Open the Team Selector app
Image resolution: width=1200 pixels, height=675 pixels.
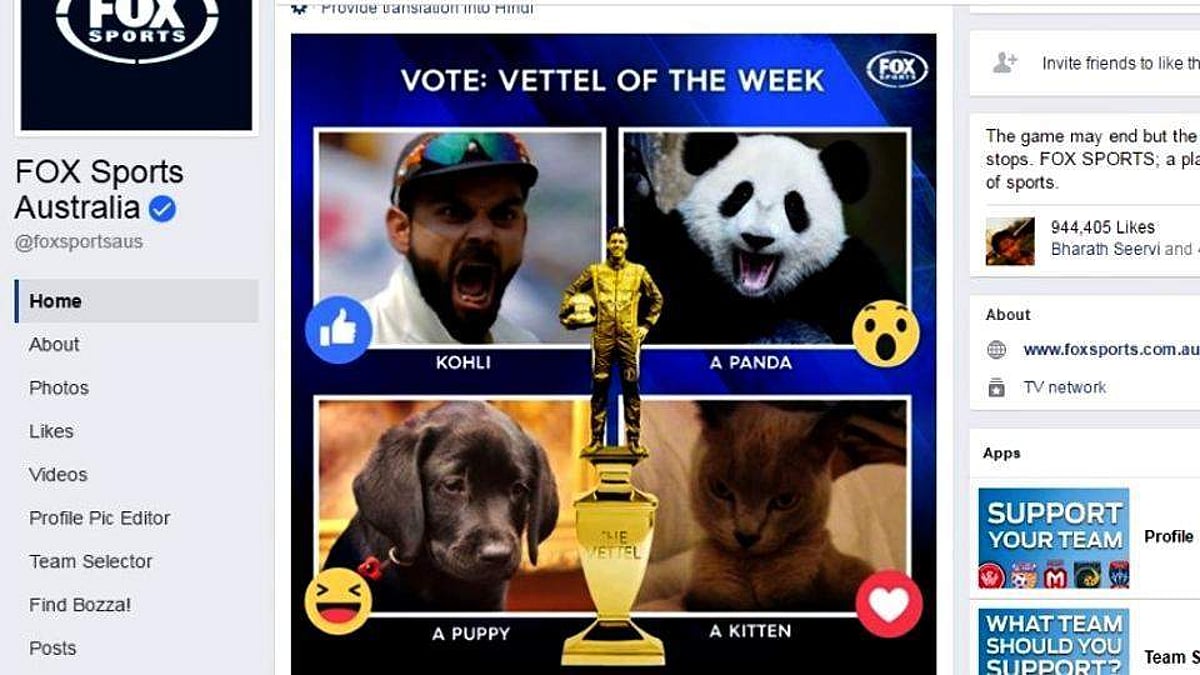91,562
